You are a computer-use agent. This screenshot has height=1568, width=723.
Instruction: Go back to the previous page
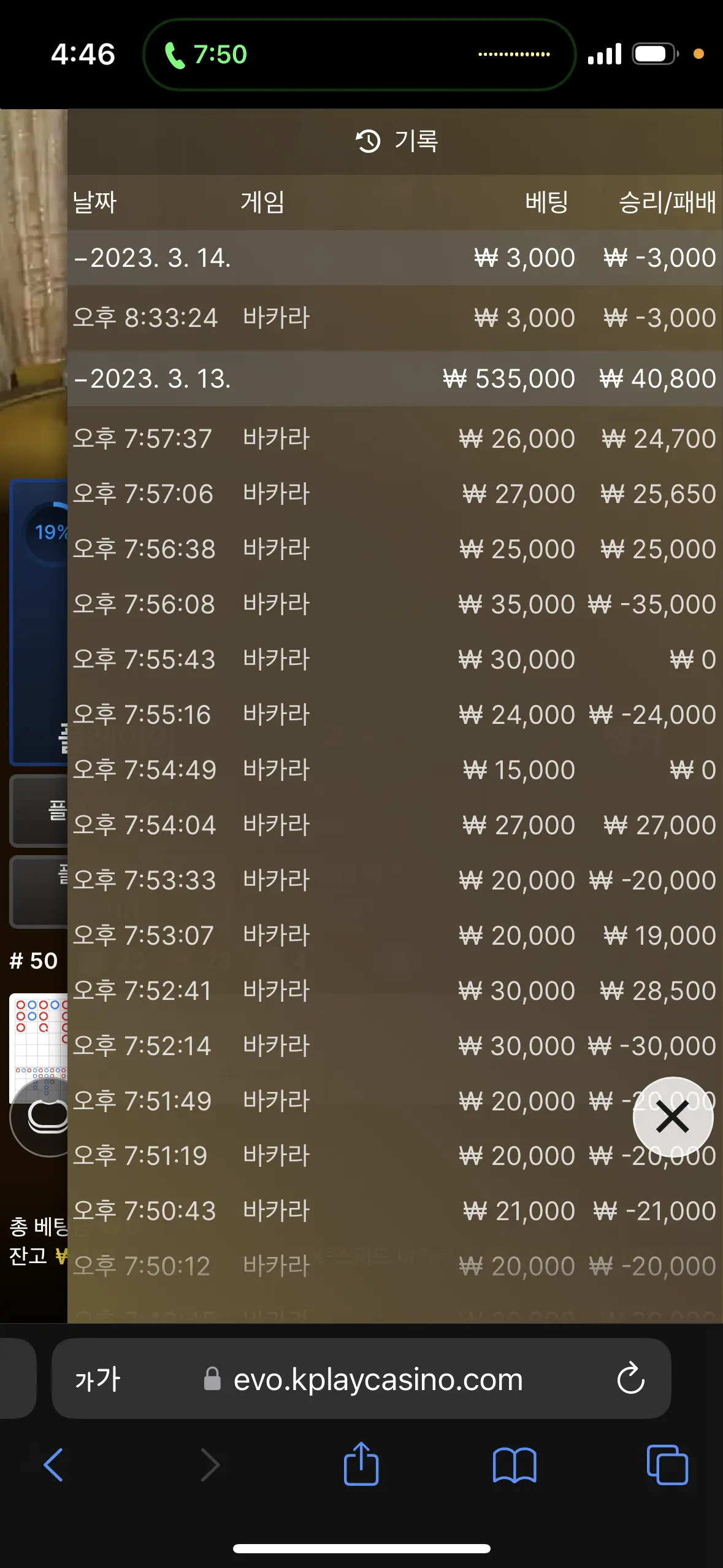(x=54, y=1465)
